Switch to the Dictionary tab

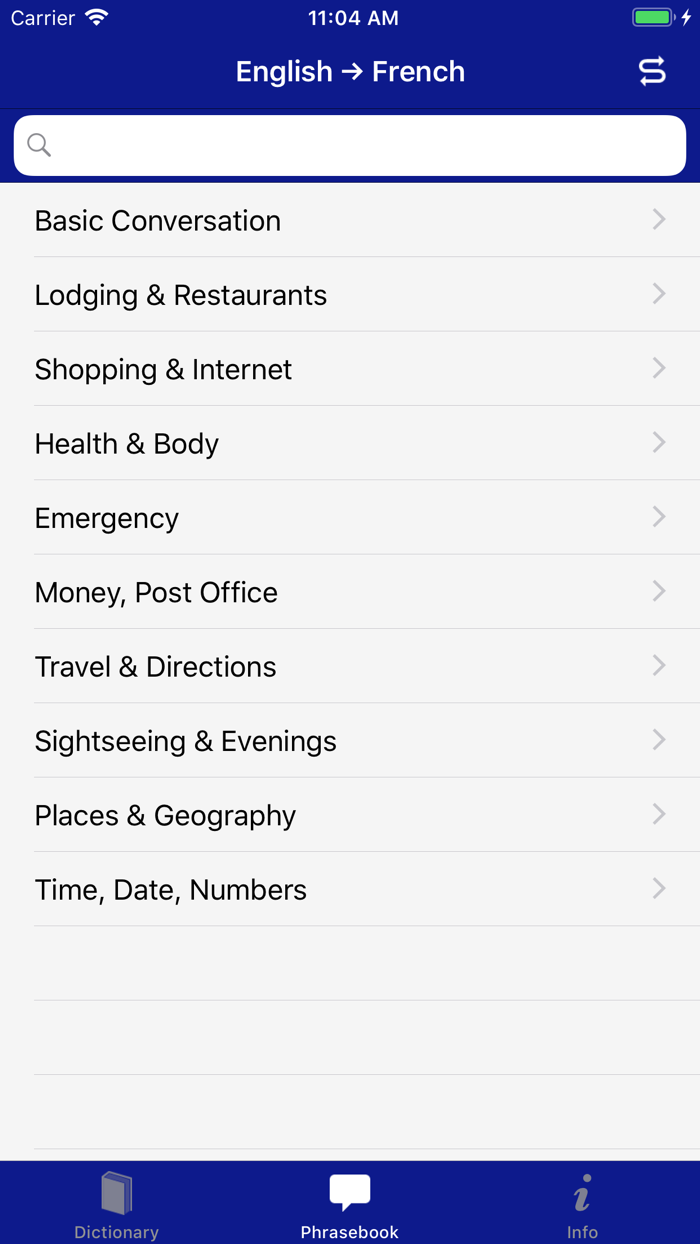[117, 1204]
